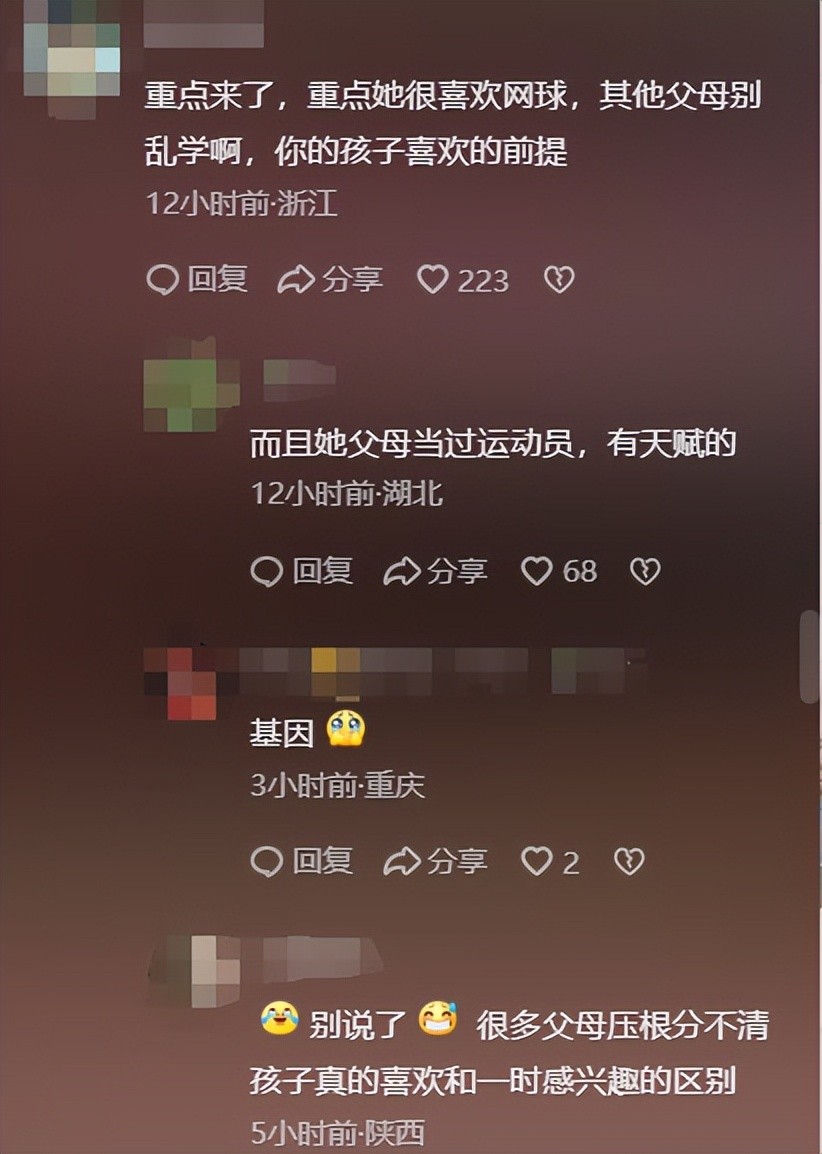Dislike the comment from Hubei
The width and height of the screenshot is (822, 1154).
click(645, 571)
